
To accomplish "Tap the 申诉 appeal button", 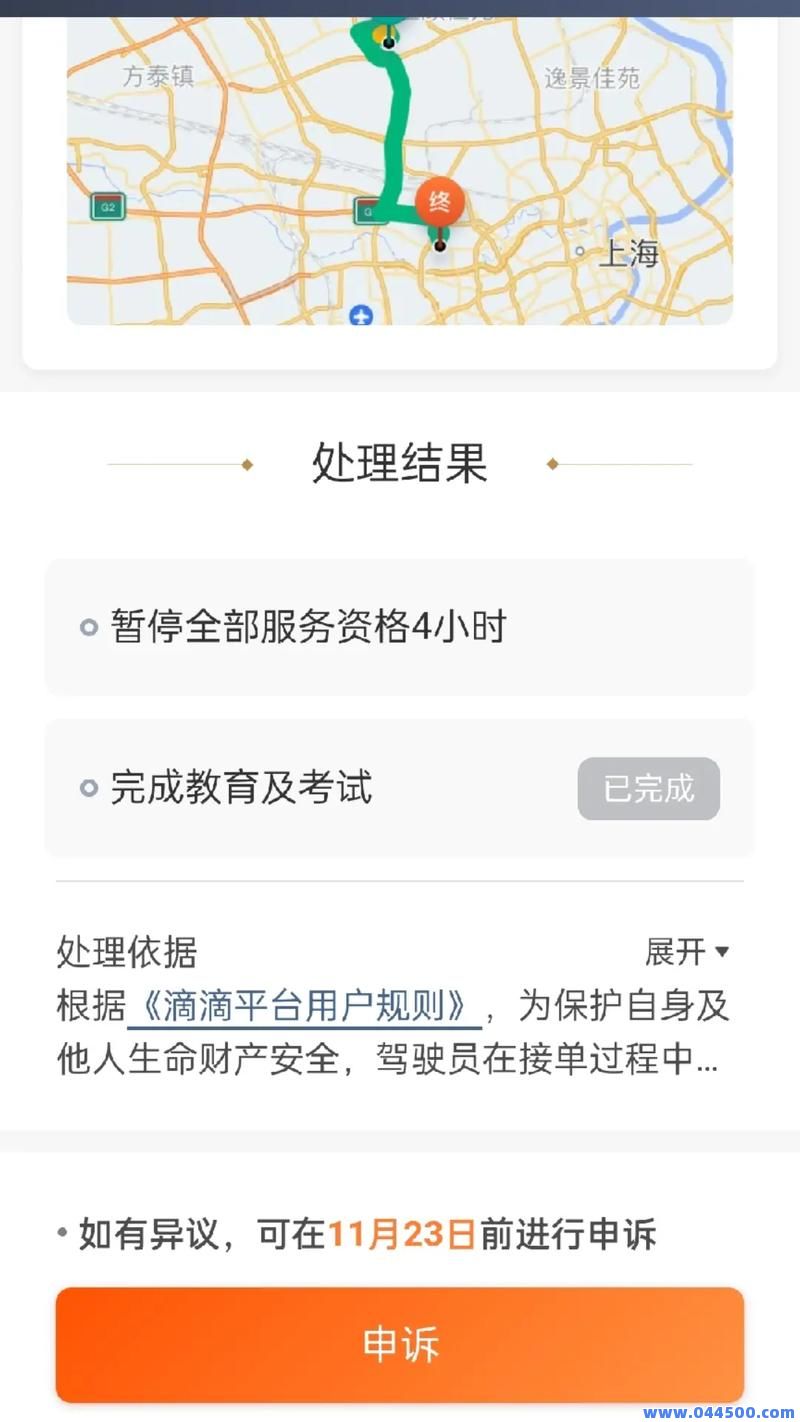I will (x=400, y=1345).
